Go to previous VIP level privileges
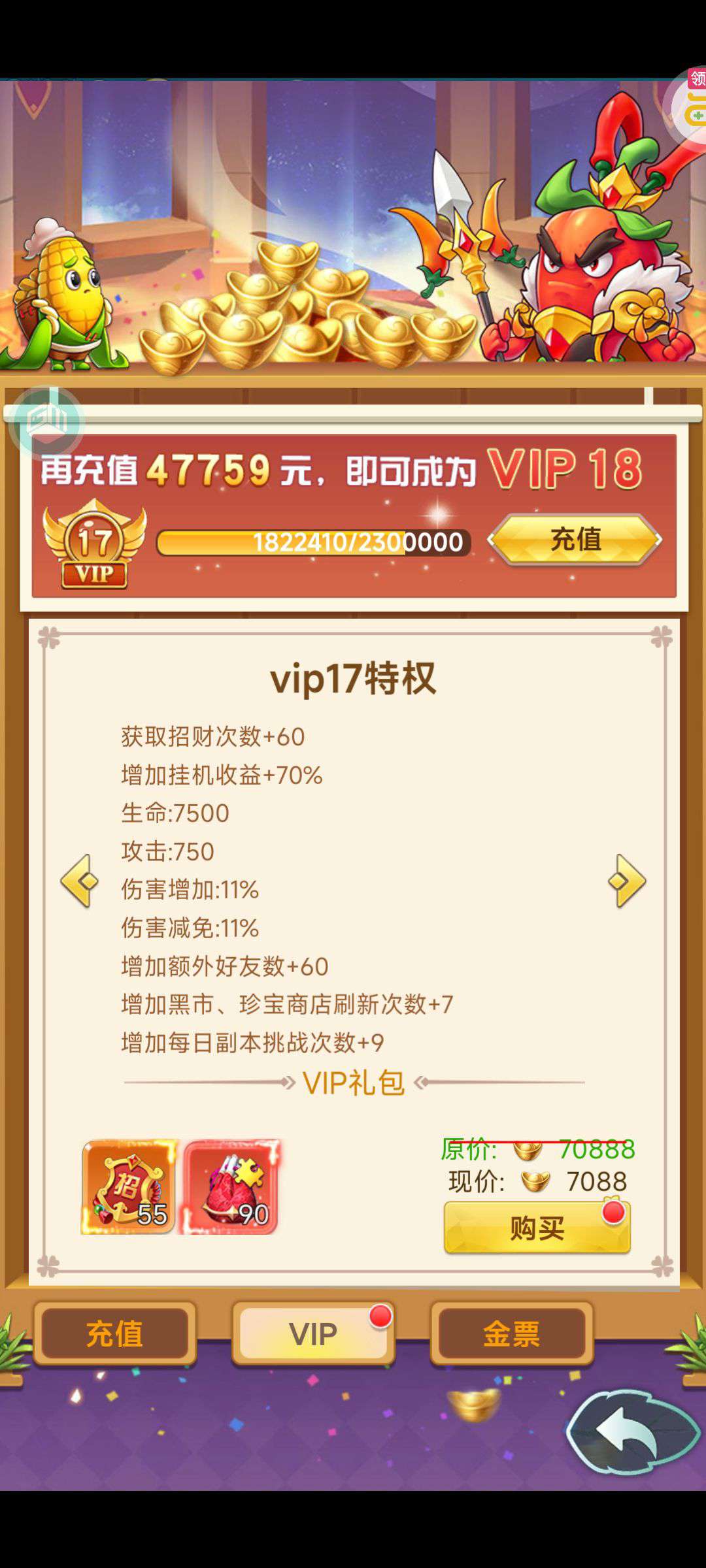706x1568 pixels. [x=80, y=881]
